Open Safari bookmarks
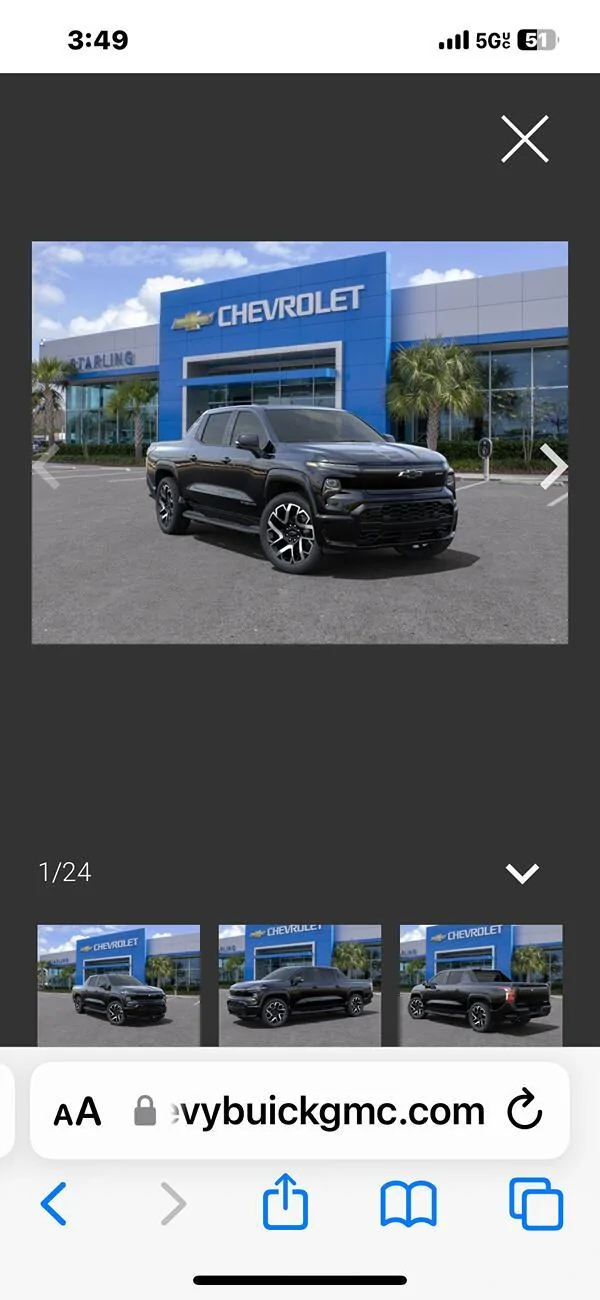Screen dimensions: 600x1300 coord(408,1203)
